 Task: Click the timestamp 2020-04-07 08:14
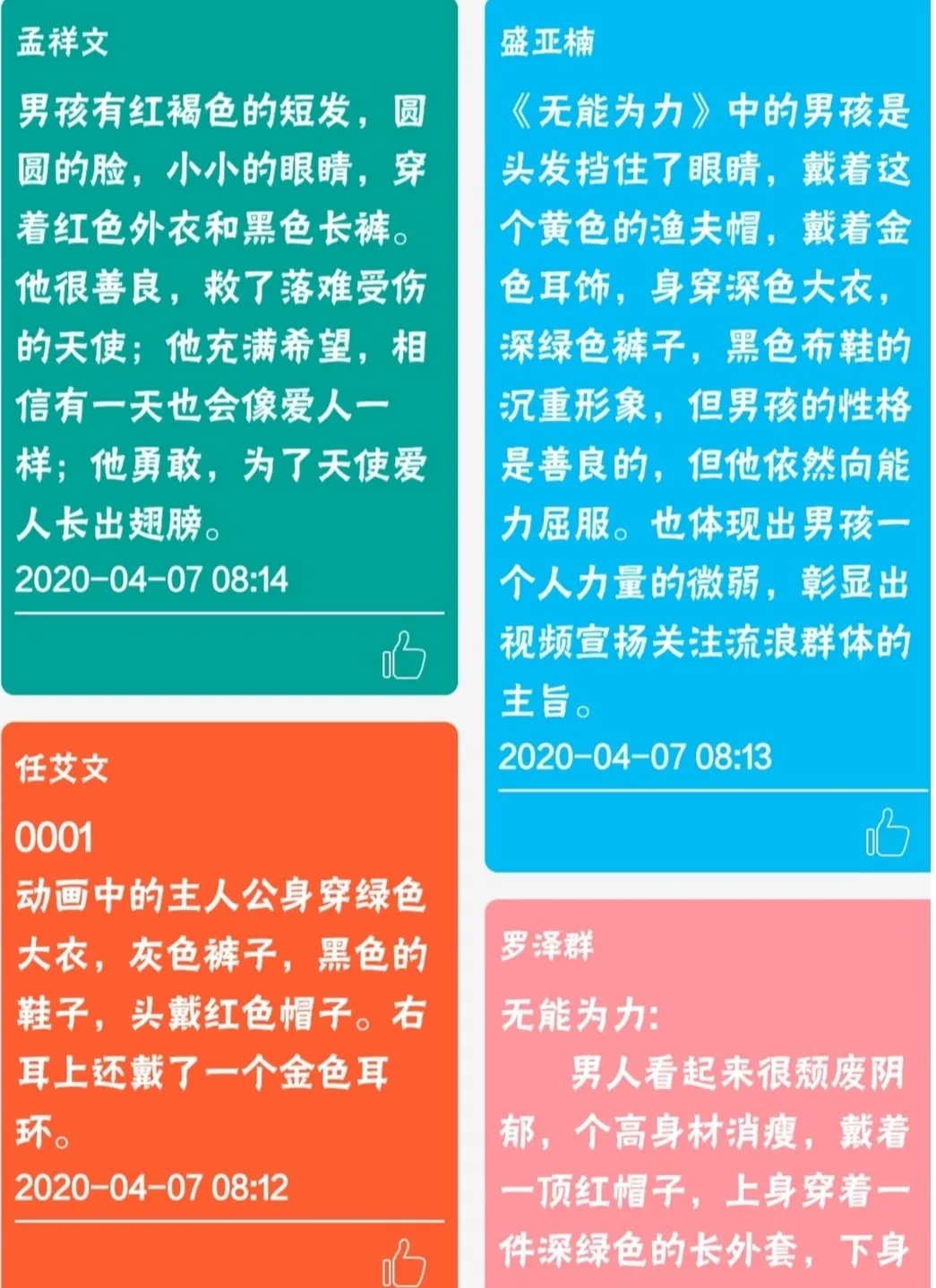click(150, 580)
